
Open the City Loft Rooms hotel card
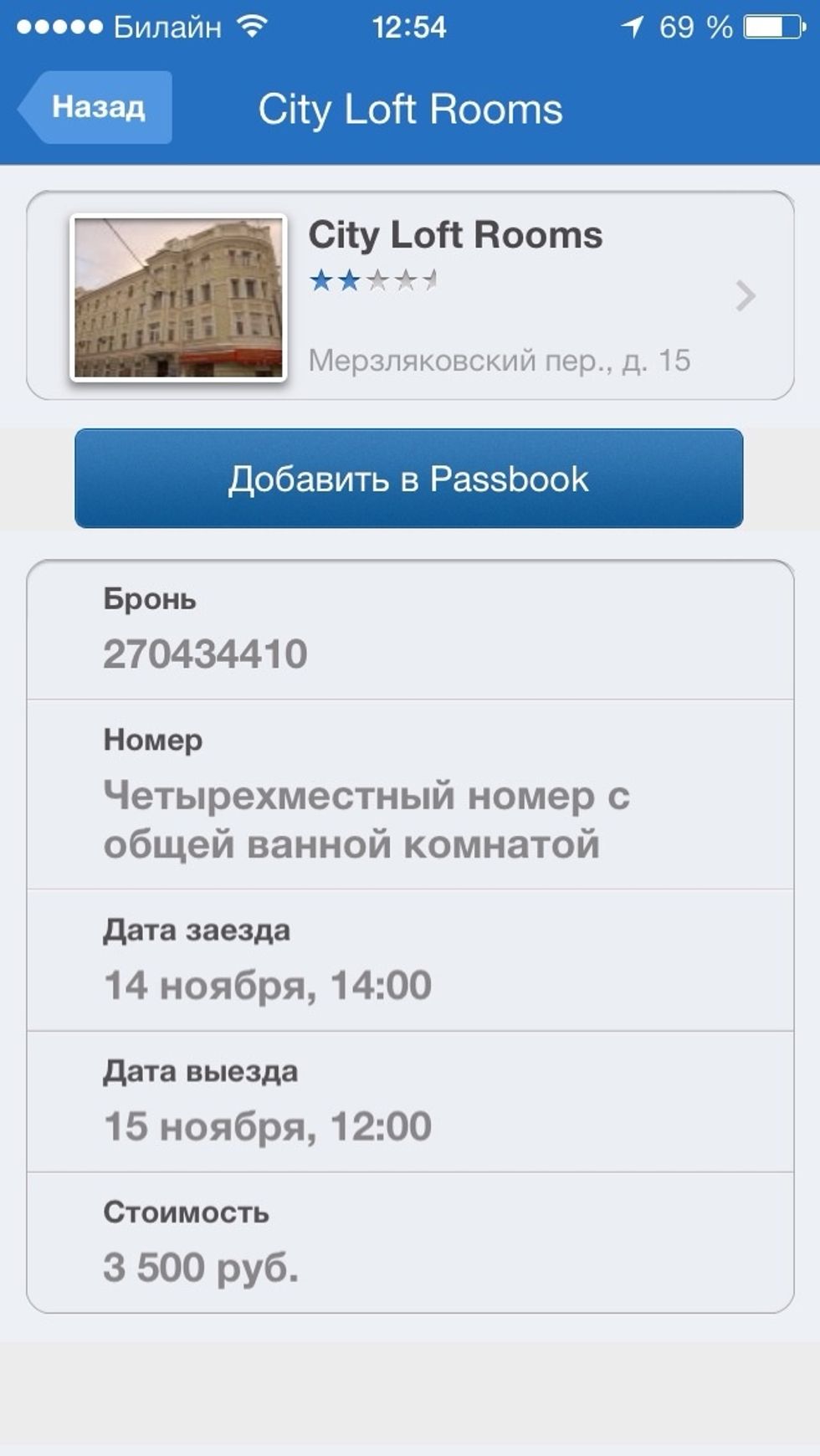click(x=410, y=295)
